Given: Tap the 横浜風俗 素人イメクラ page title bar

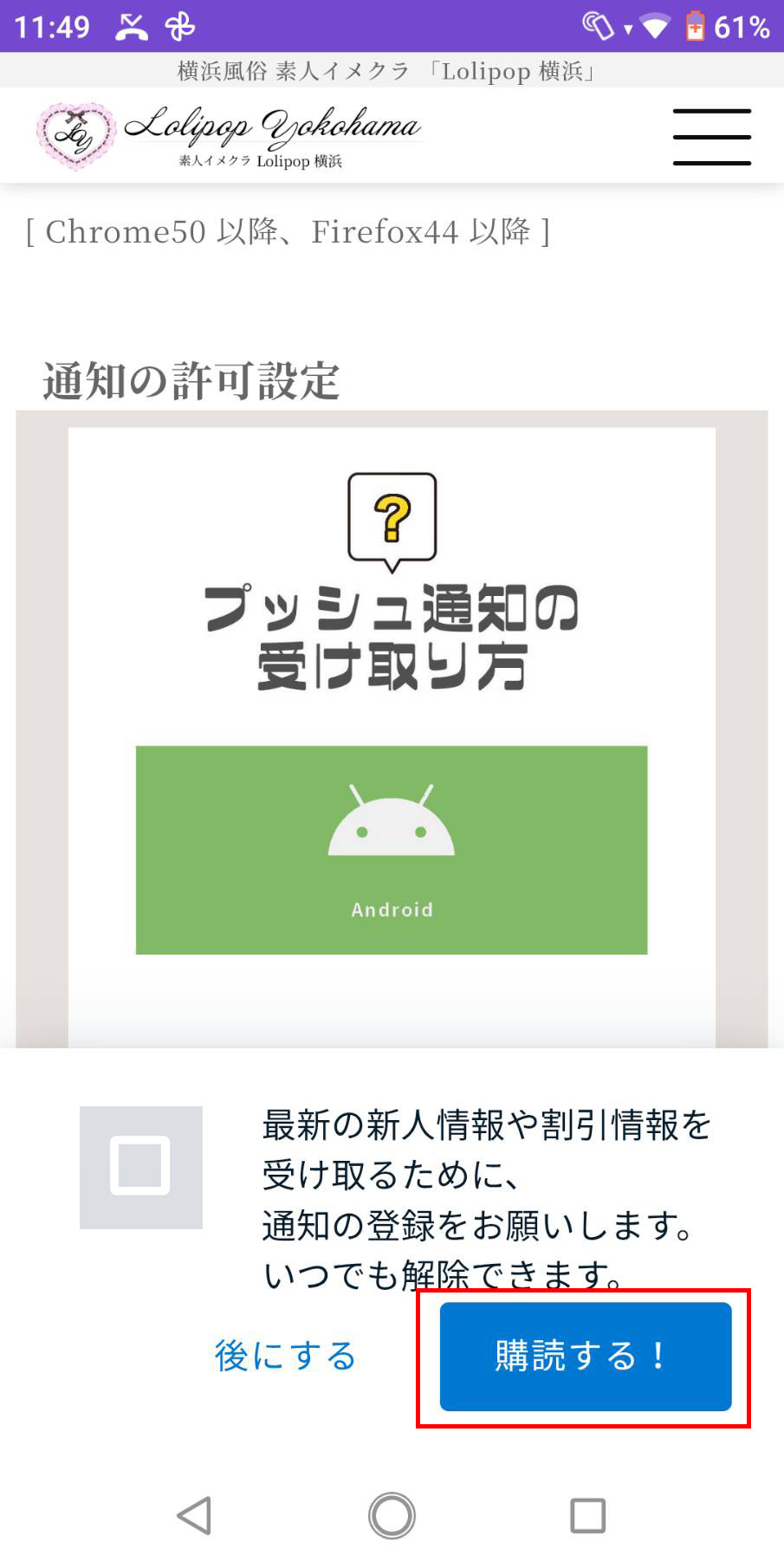Looking at the screenshot, I should (392, 71).
